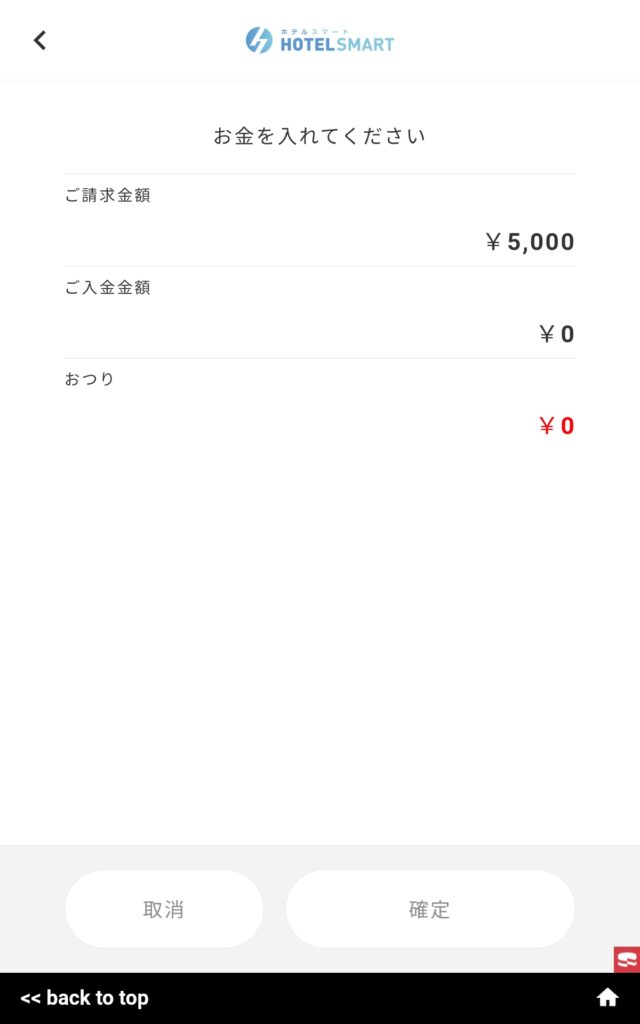
Task: Cancel the payment with 取消
Action: click(x=164, y=909)
